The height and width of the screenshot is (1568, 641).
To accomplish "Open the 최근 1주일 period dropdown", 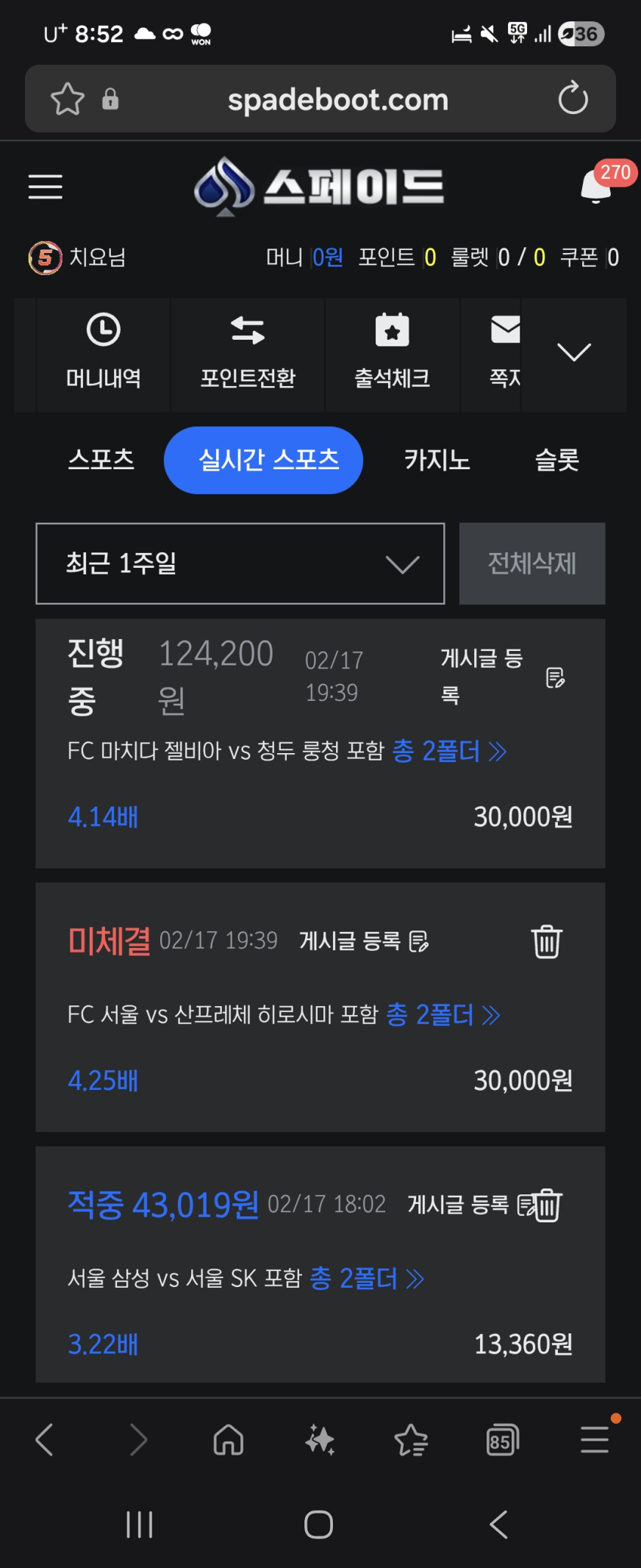I will (240, 563).
